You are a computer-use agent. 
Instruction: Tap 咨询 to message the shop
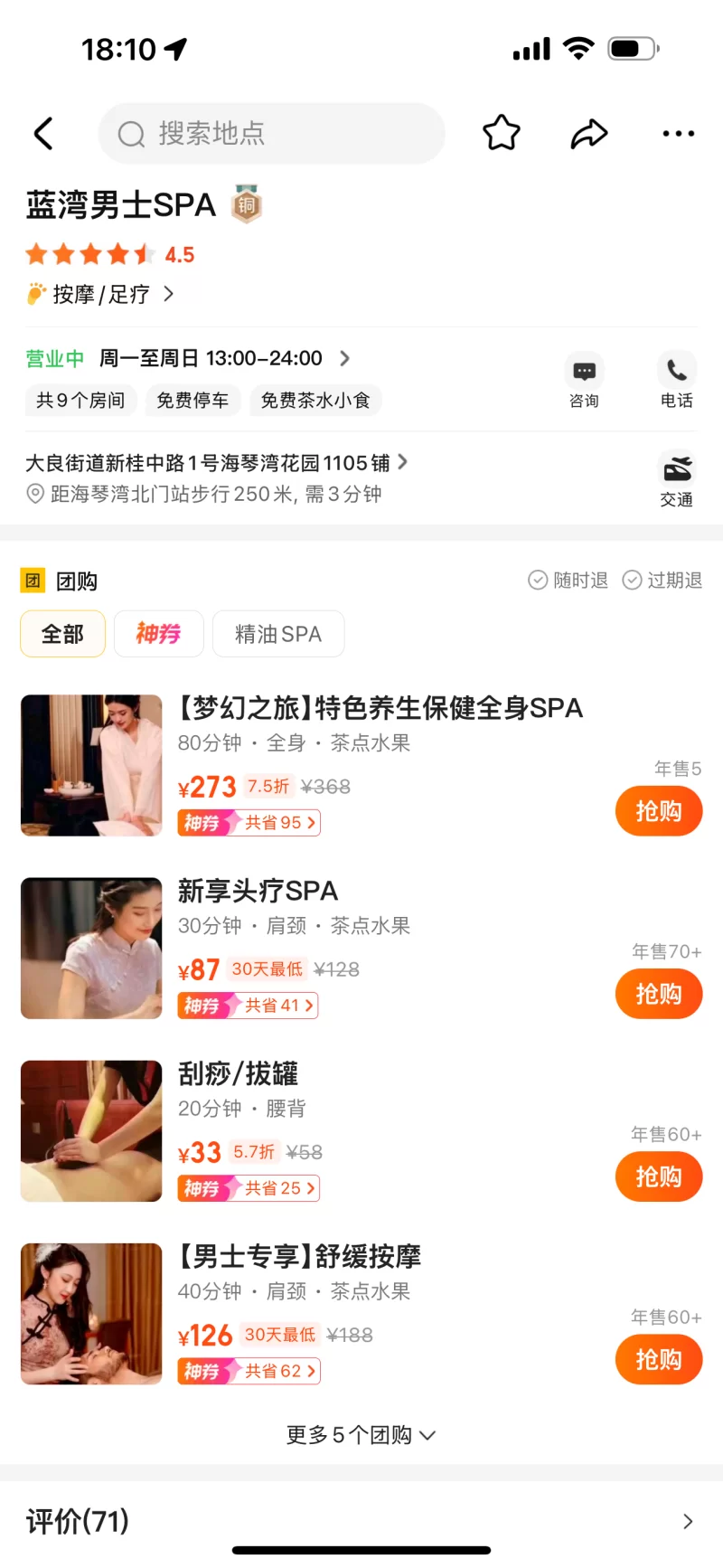click(584, 380)
